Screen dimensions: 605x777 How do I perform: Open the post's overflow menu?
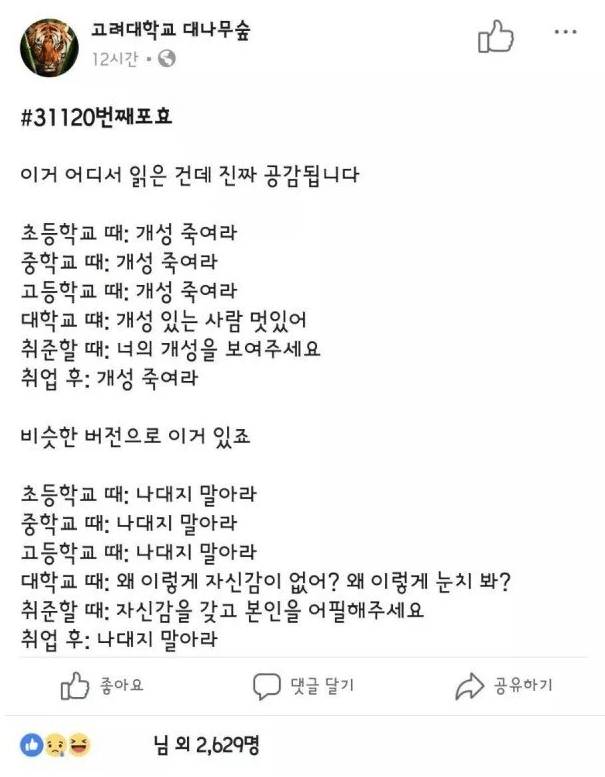565,33
